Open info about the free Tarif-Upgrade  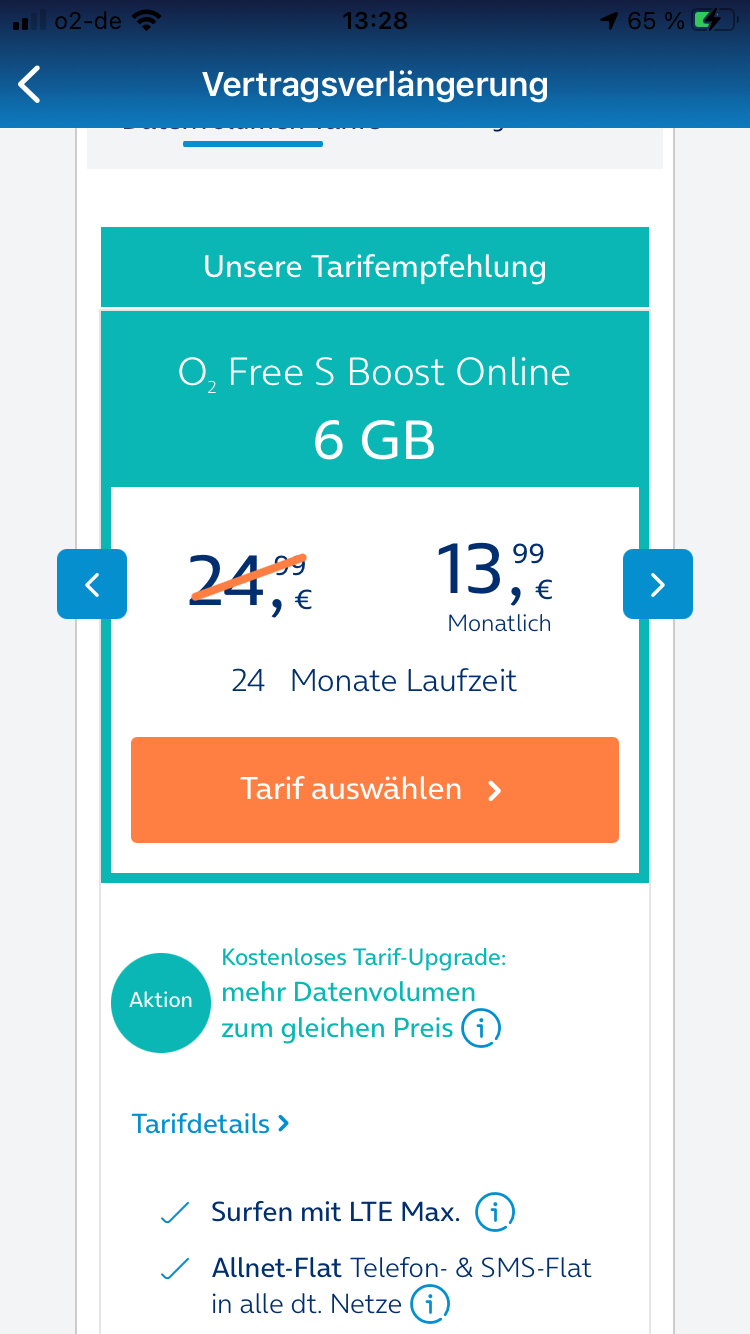tap(481, 1028)
